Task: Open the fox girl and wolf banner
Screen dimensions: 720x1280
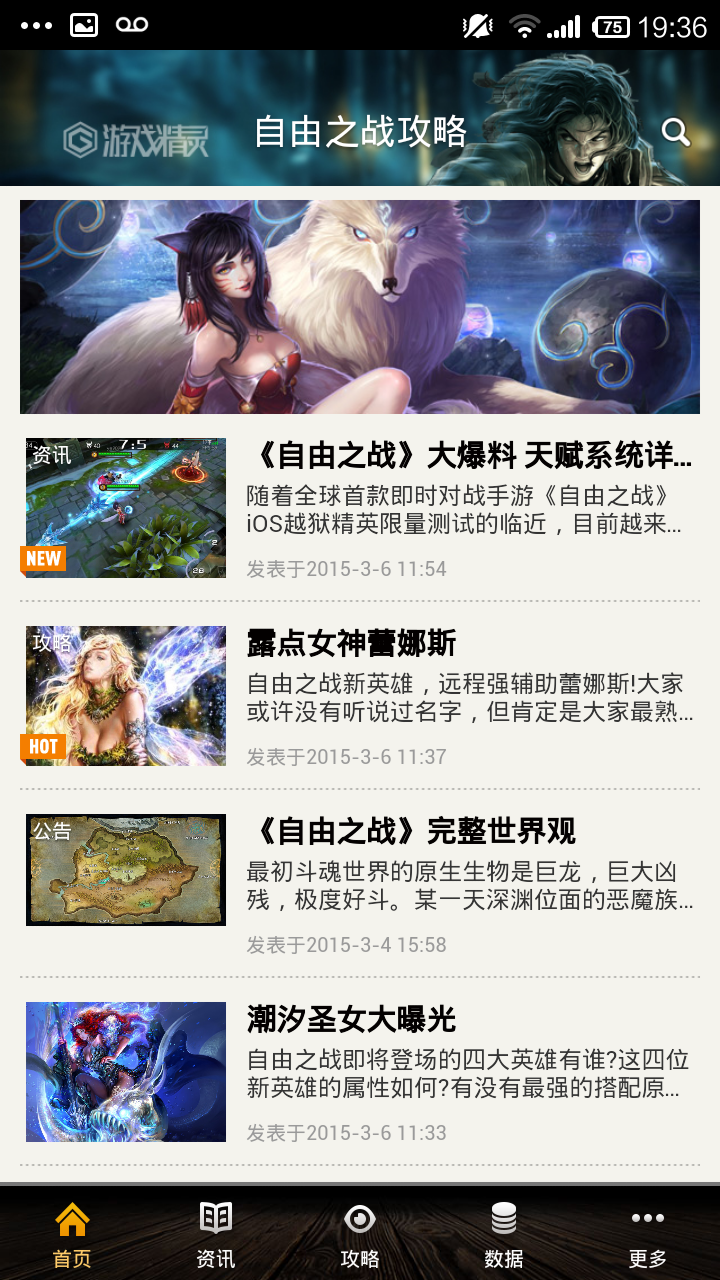Action: (360, 307)
